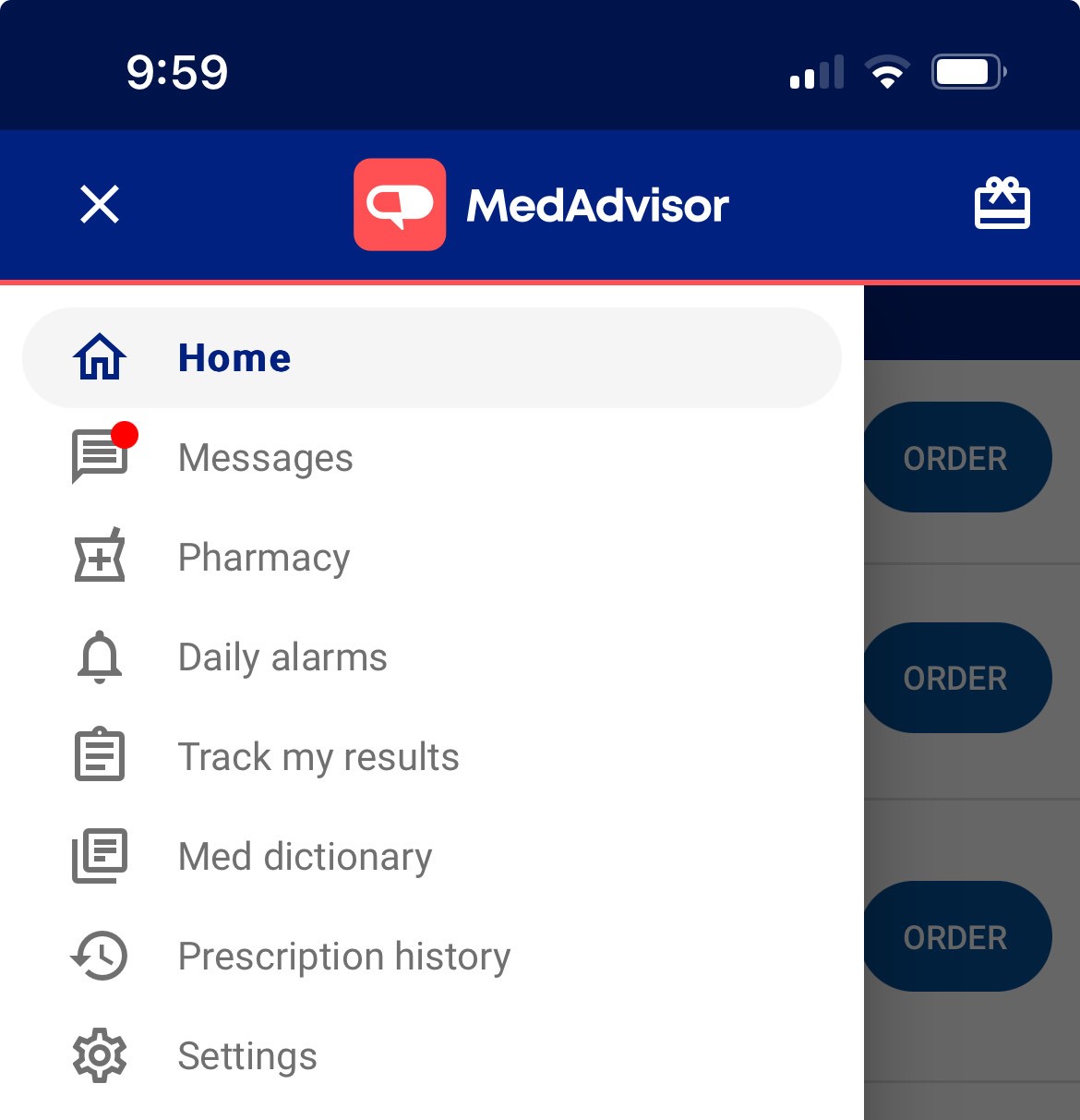1080x1120 pixels.
Task: Open the Settings gear icon
Action: click(x=99, y=1055)
